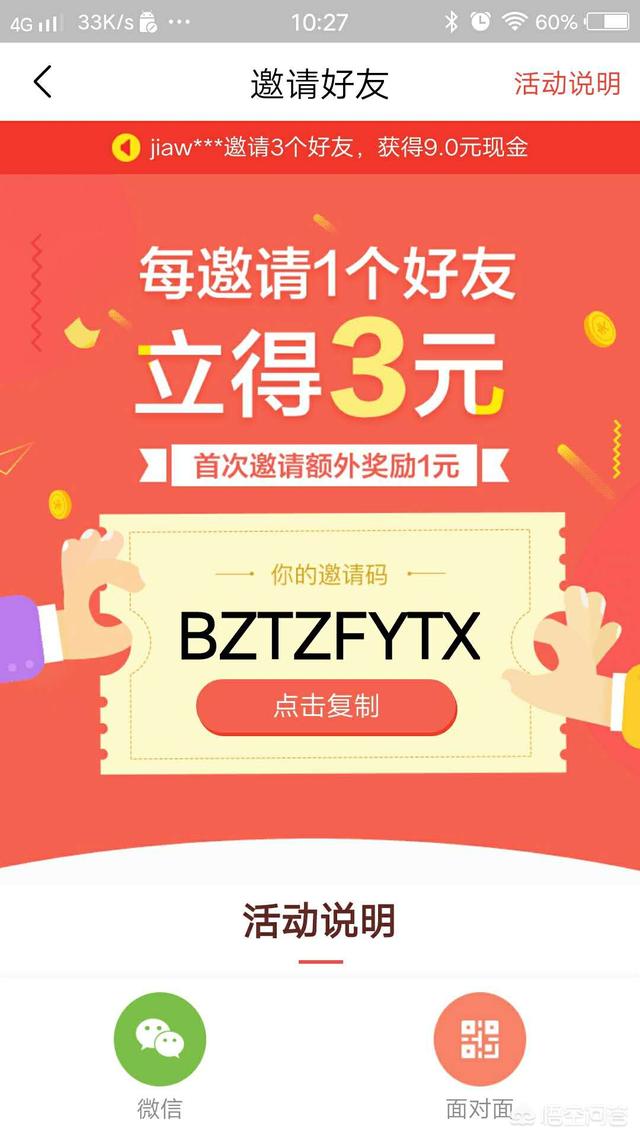
Task: Tap 点击复制 to copy the invite code
Action: coord(326,706)
